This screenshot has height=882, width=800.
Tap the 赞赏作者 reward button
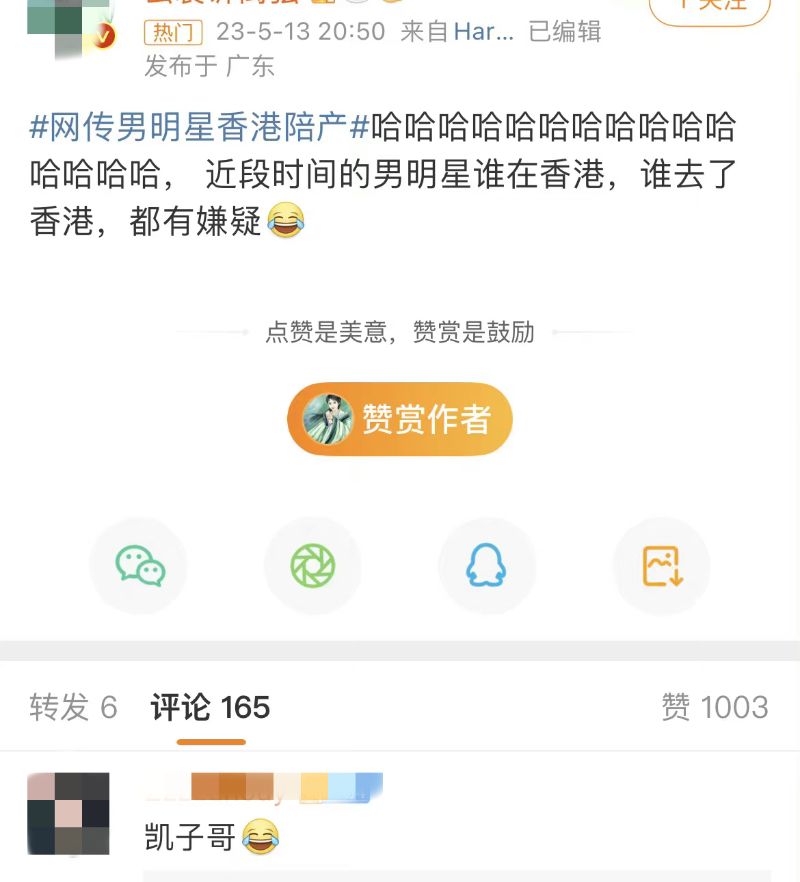click(x=400, y=419)
